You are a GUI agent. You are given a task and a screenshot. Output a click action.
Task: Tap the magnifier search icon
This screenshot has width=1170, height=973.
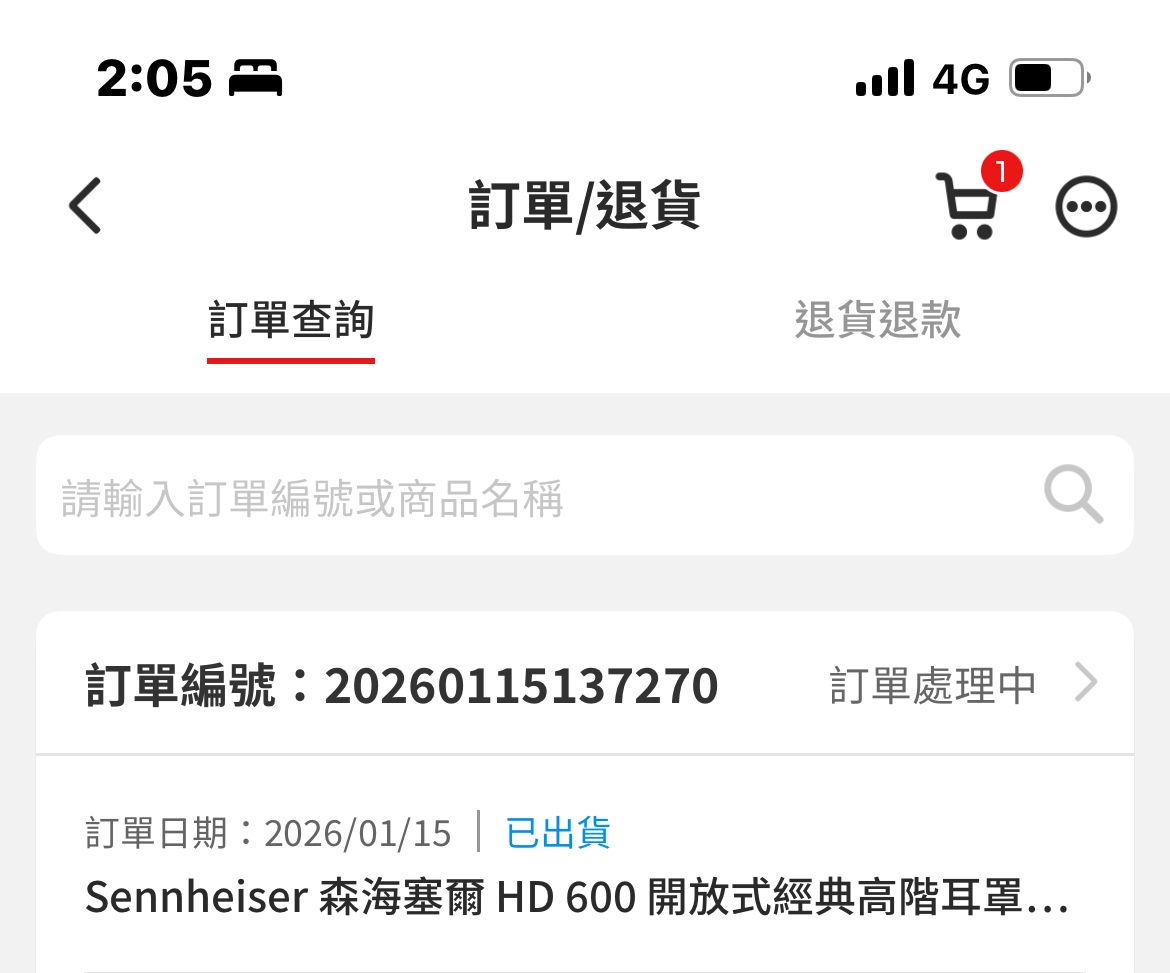[x=1073, y=496]
